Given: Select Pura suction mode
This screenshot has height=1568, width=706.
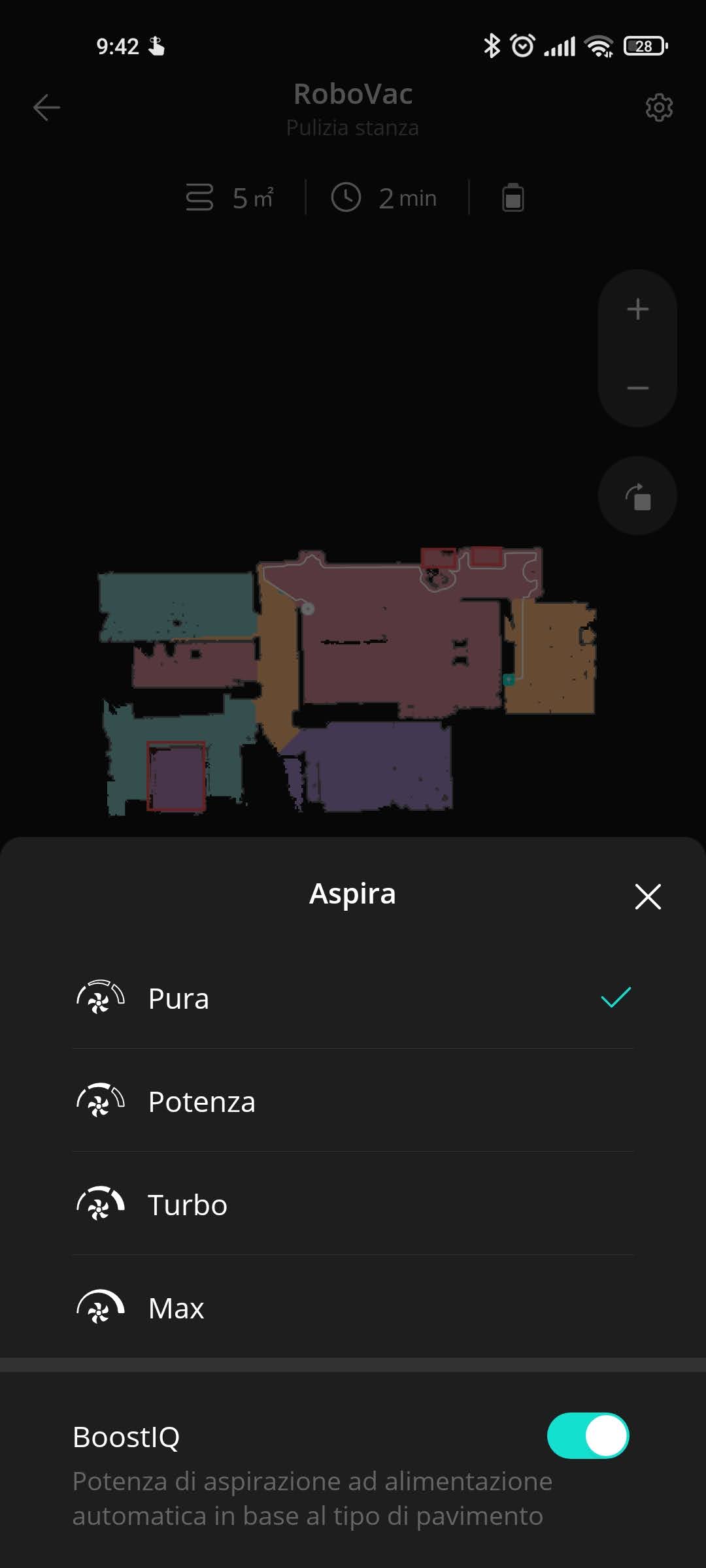Looking at the screenshot, I should click(x=353, y=998).
